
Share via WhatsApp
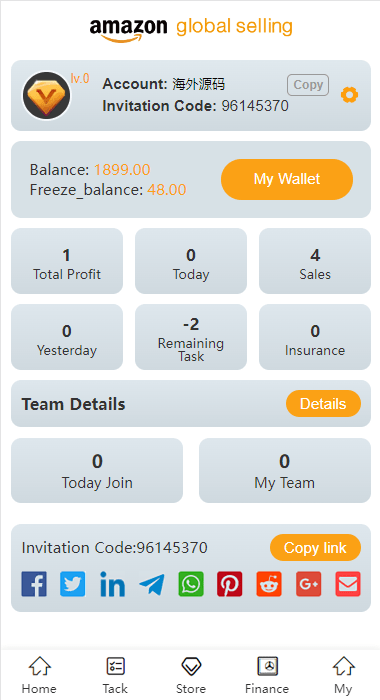[191, 584]
